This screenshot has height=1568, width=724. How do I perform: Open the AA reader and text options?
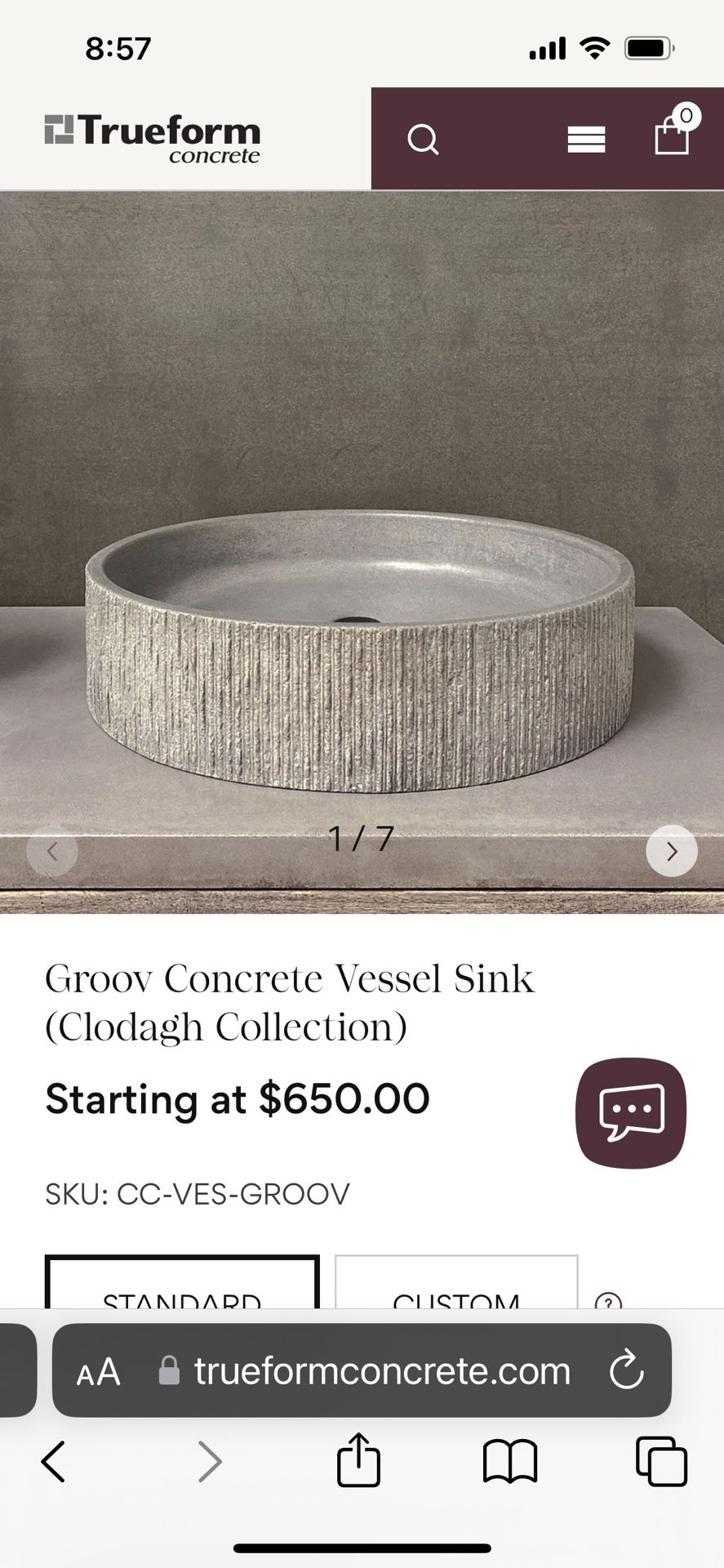99,1372
